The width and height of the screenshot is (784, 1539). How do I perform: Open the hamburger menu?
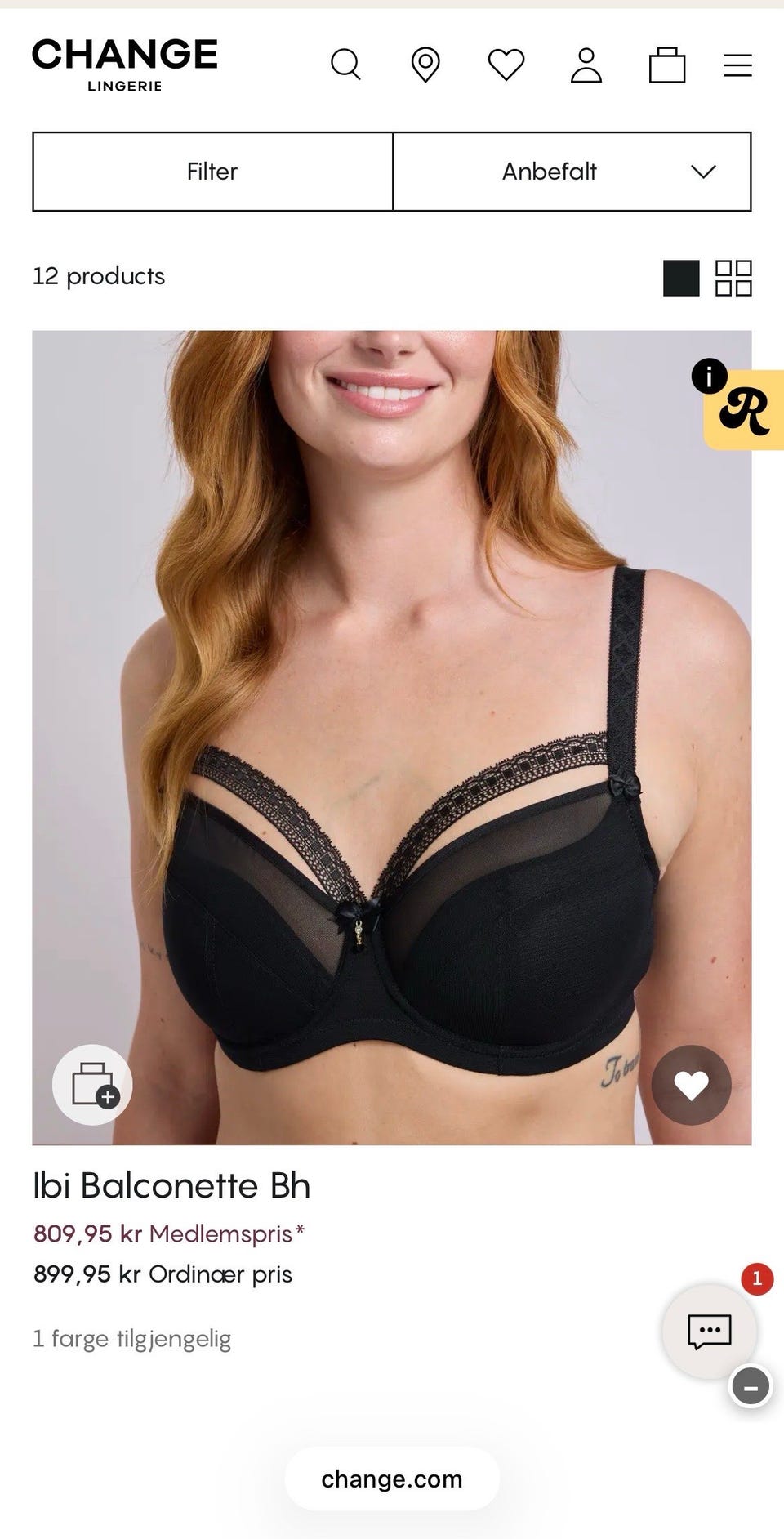737,65
